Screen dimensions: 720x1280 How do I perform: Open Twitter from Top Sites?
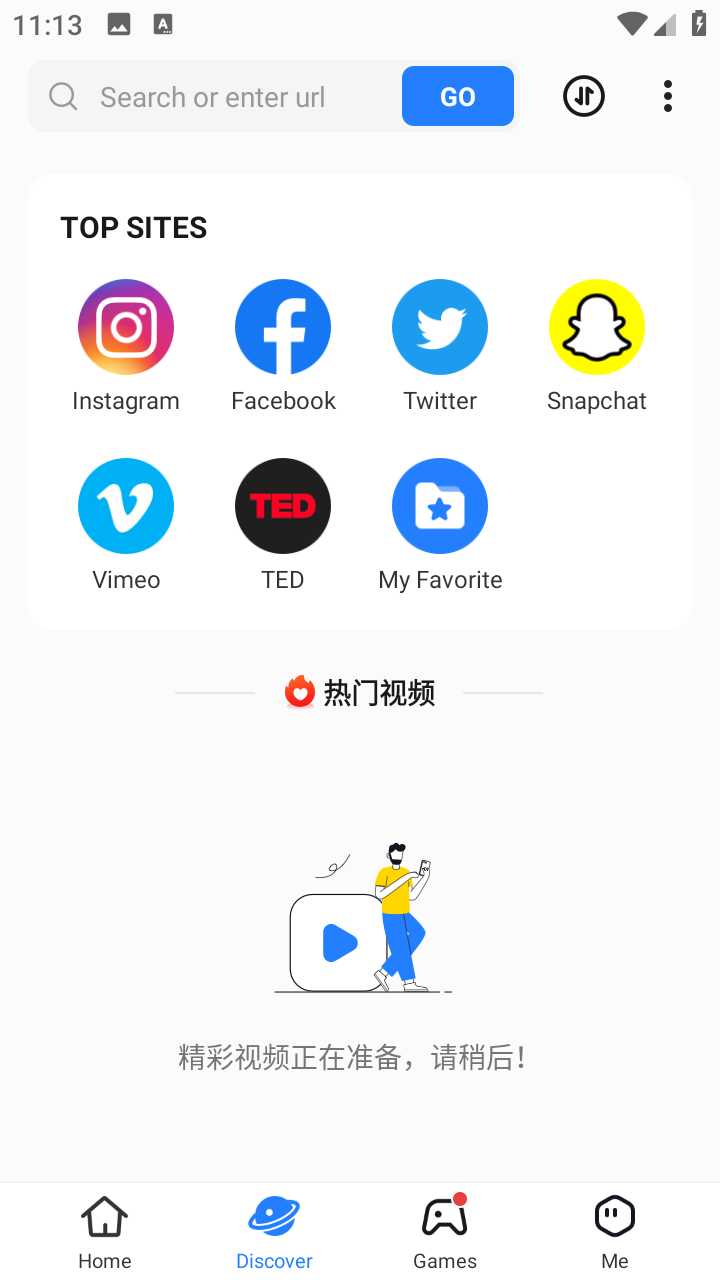click(x=440, y=327)
